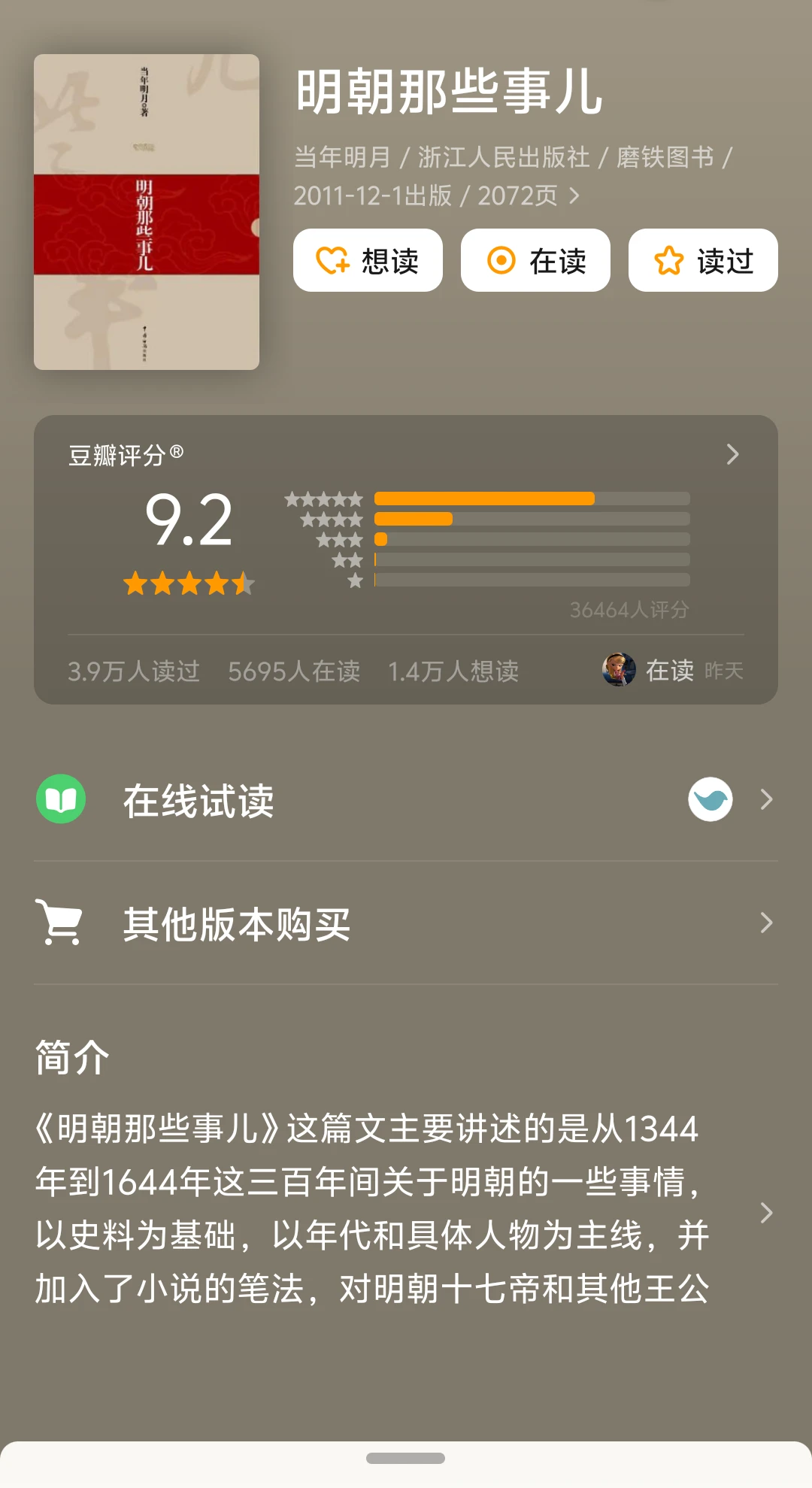The width and height of the screenshot is (812, 1488).
Task: Open the blue bird reading-app icon
Action: tap(710, 799)
